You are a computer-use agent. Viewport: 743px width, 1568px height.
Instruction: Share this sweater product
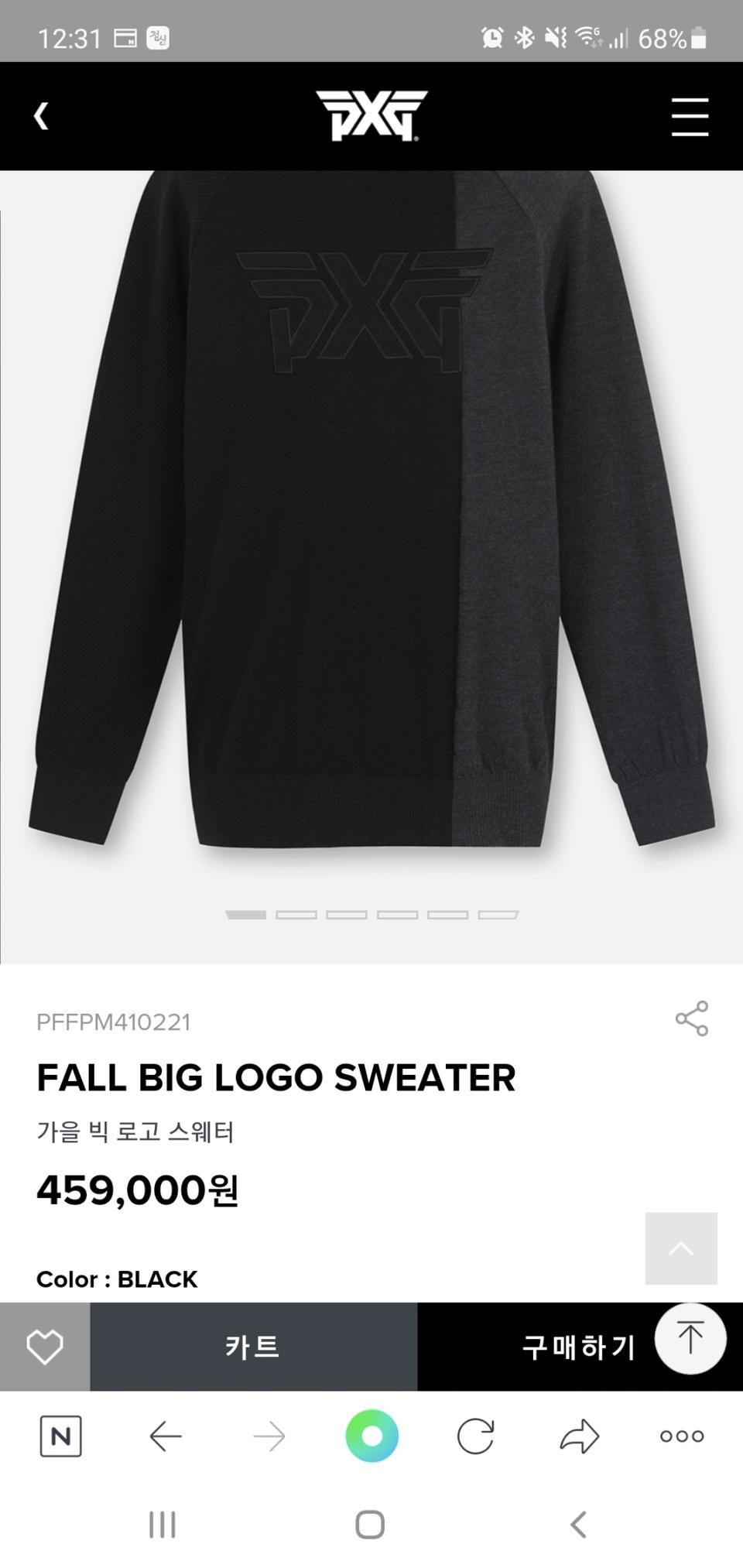(691, 1019)
